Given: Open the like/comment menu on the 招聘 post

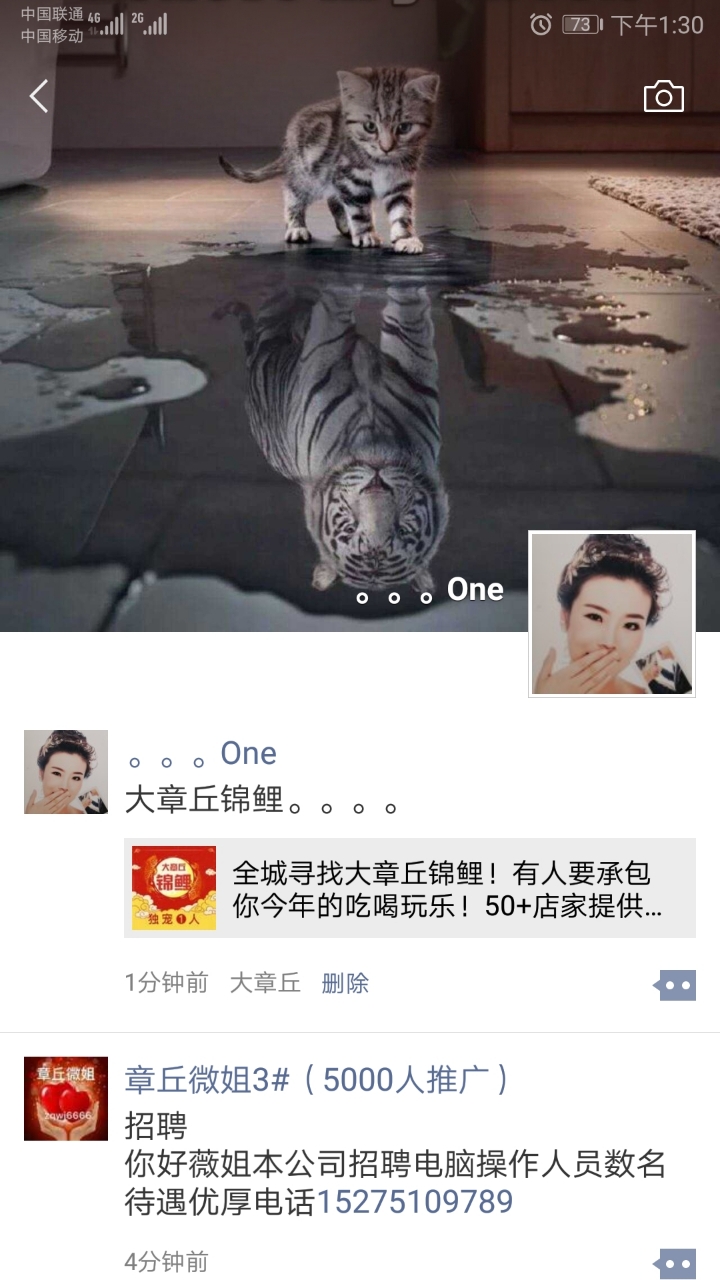Looking at the screenshot, I should point(675,1263).
